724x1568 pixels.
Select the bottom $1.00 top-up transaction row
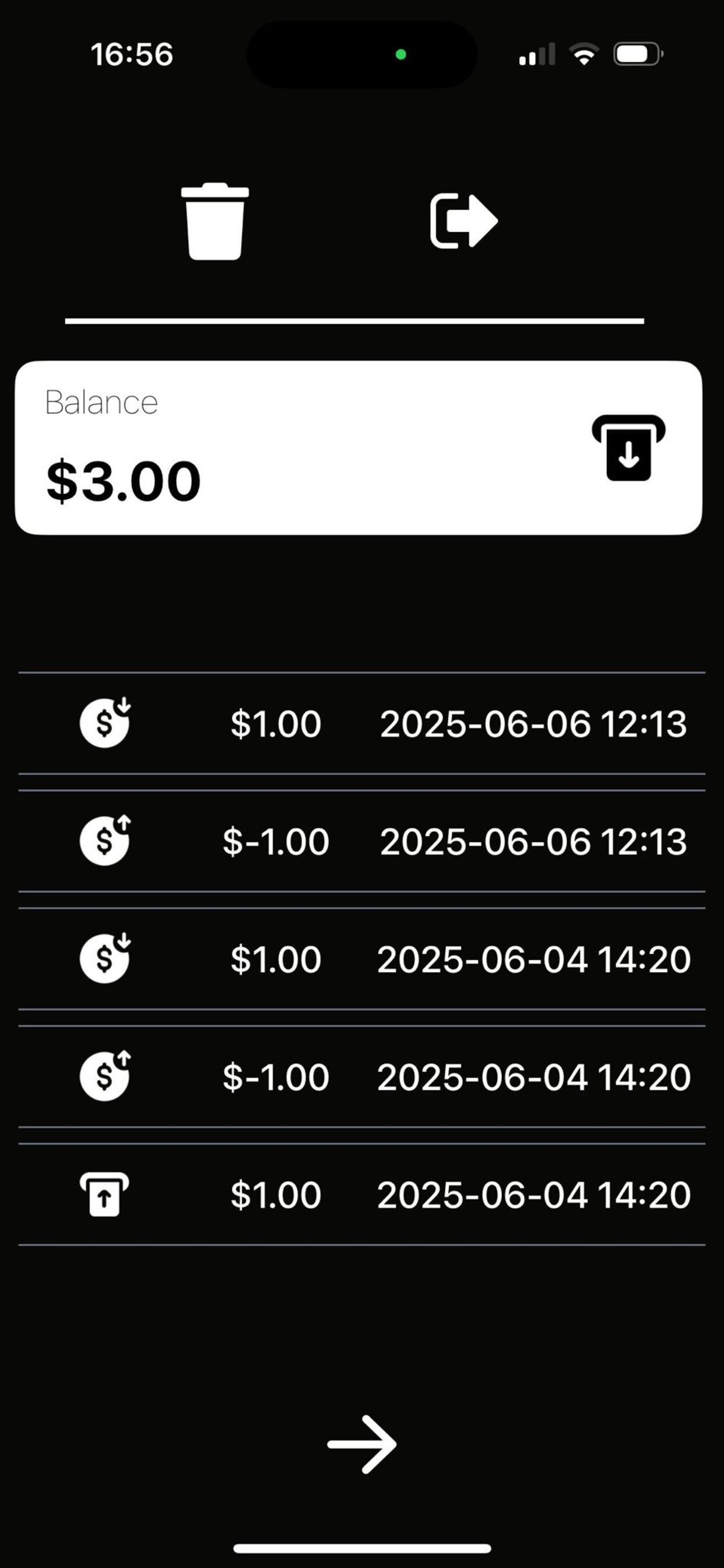pos(361,1194)
